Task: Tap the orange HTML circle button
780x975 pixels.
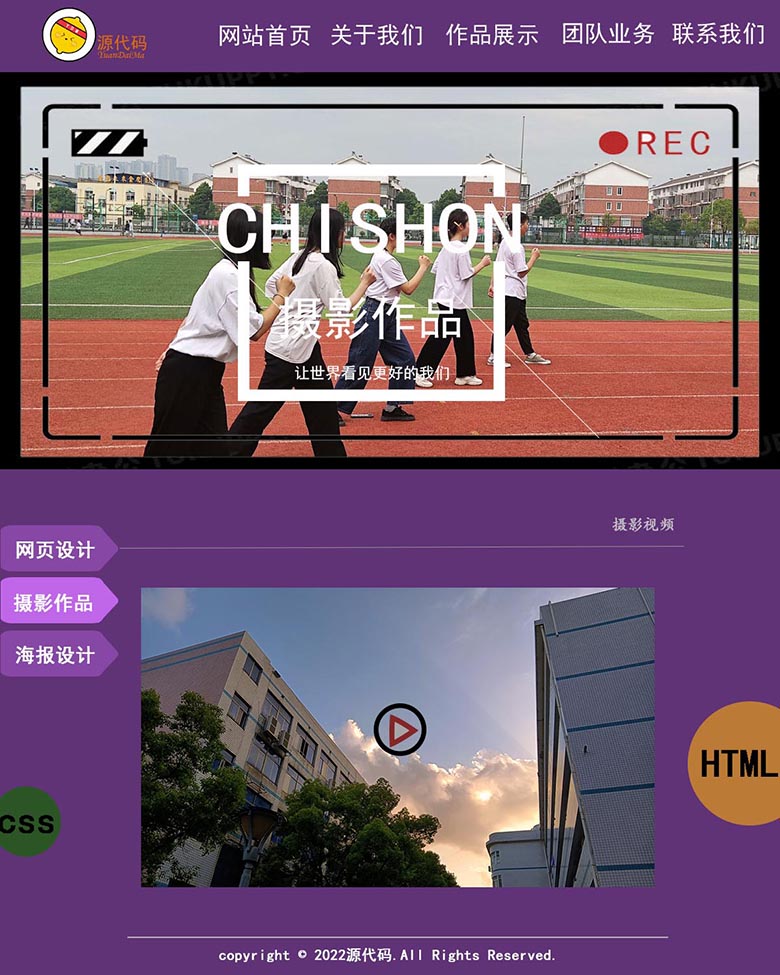Action: [x=737, y=763]
